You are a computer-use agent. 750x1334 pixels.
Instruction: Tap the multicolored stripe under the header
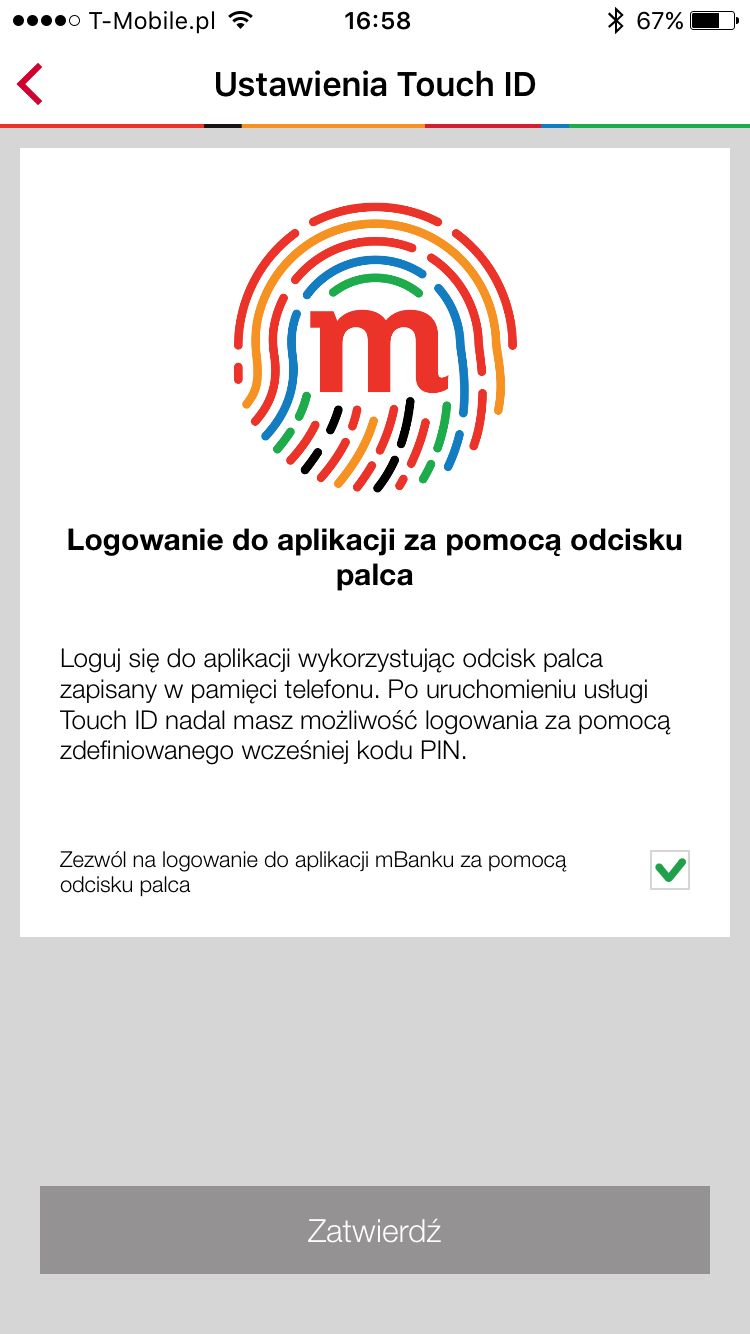point(375,125)
